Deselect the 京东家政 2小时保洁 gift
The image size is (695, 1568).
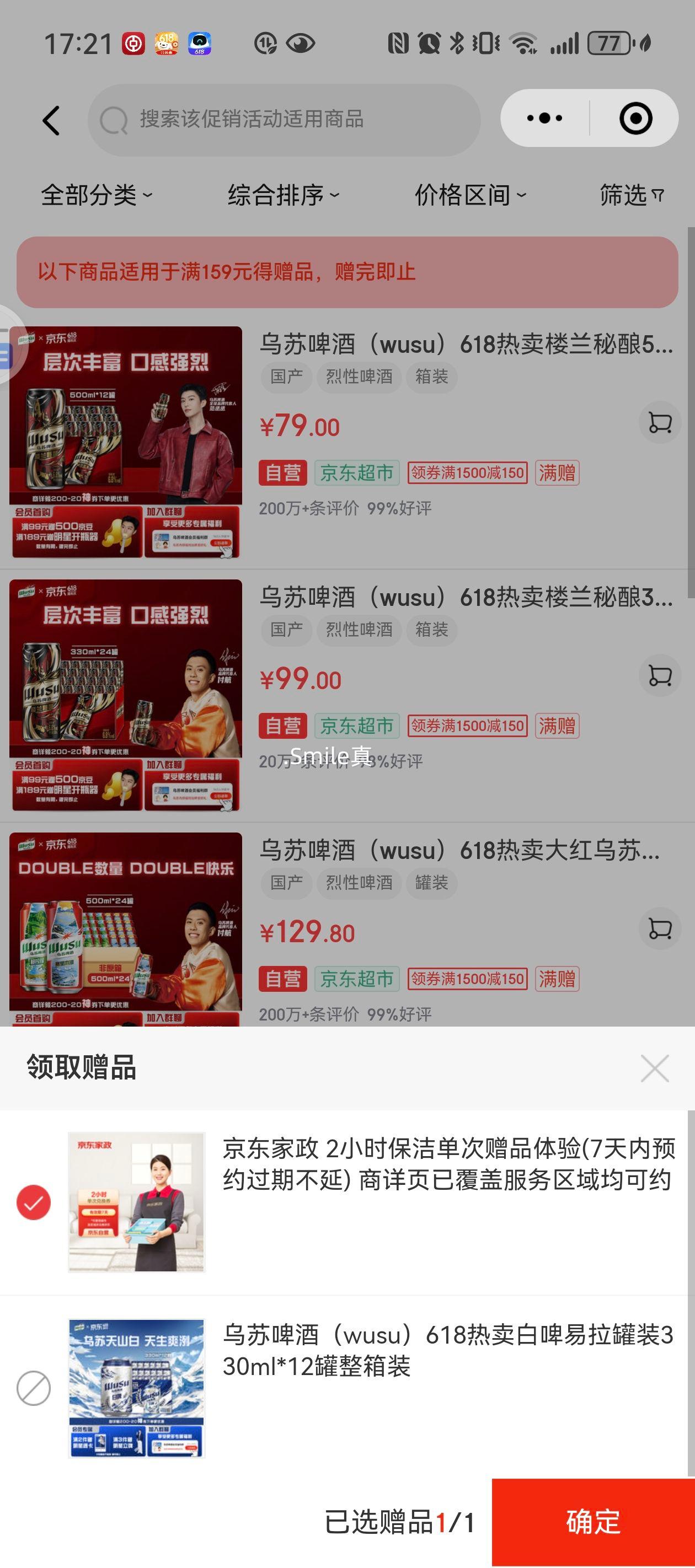[34, 1202]
